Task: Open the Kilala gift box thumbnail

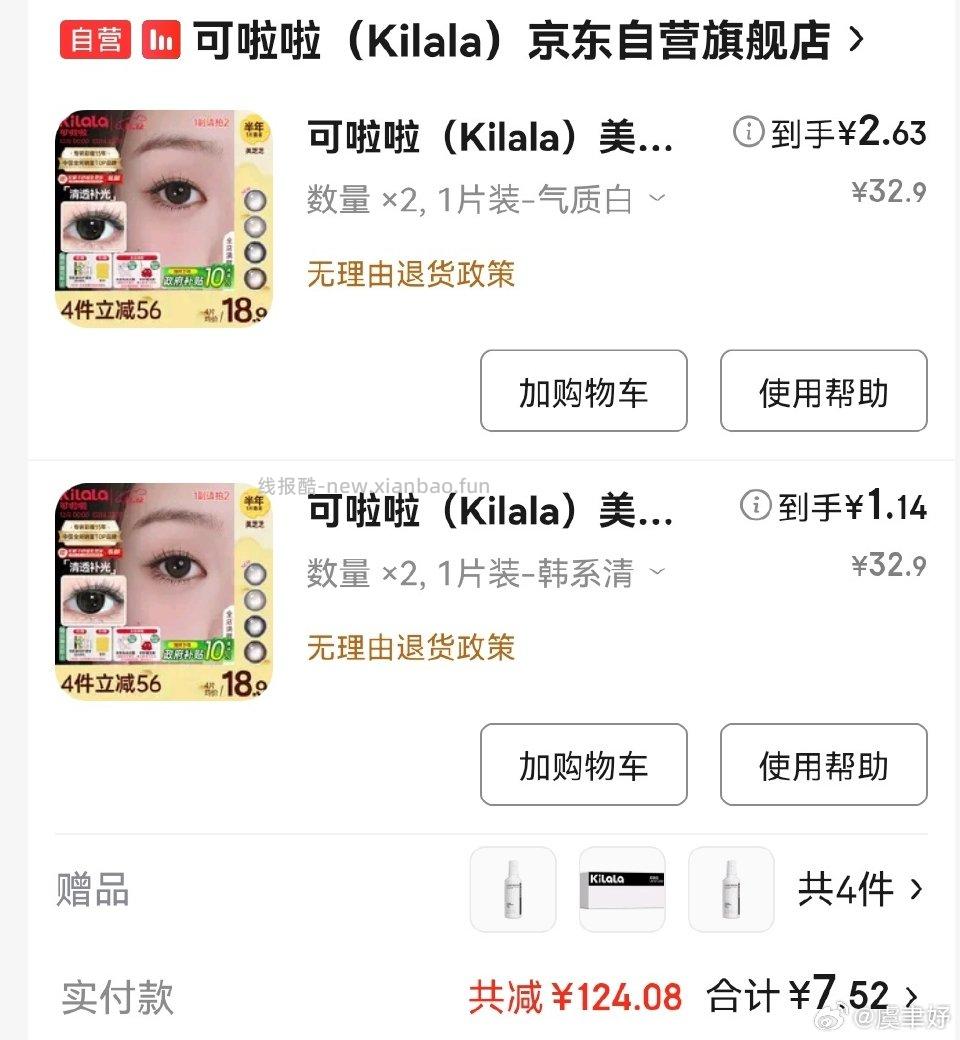Action: coord(622,890)
